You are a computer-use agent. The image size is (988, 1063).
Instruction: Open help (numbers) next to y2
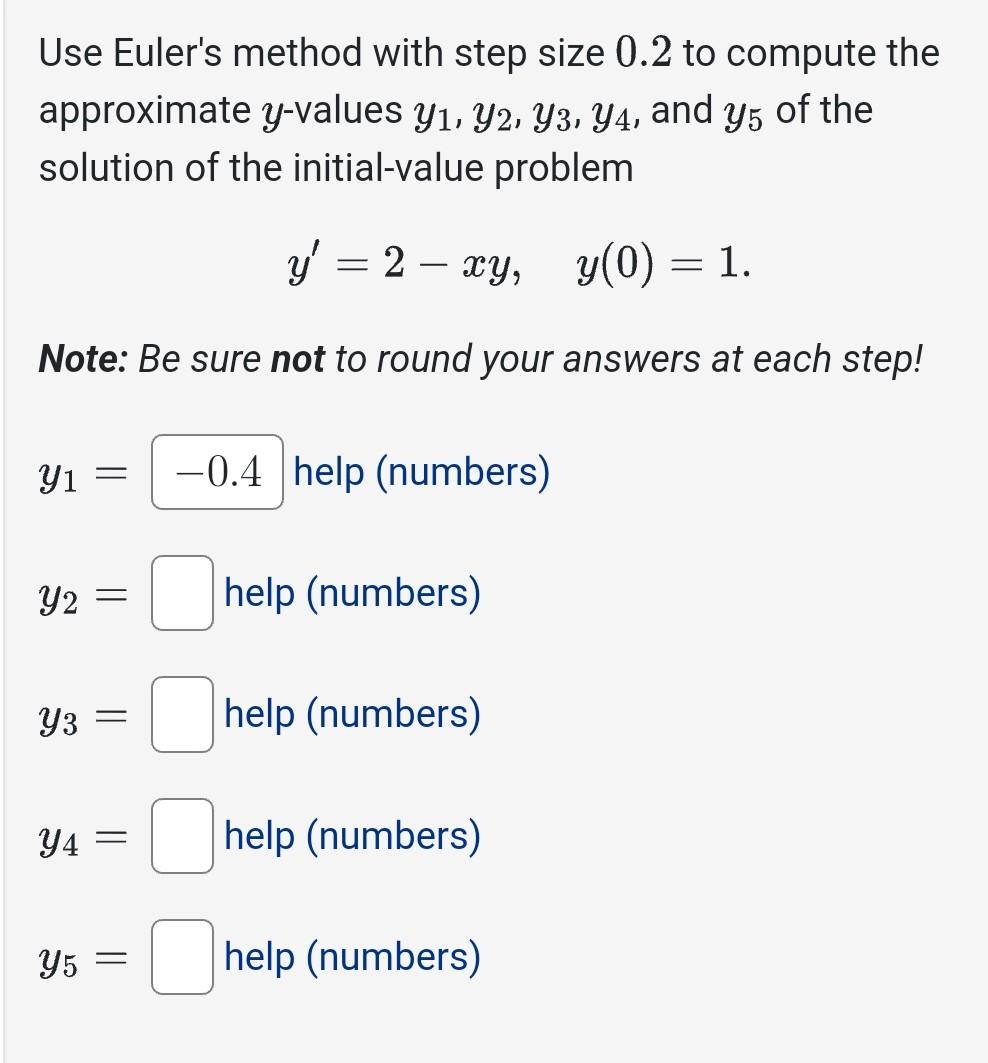[352, 592]
